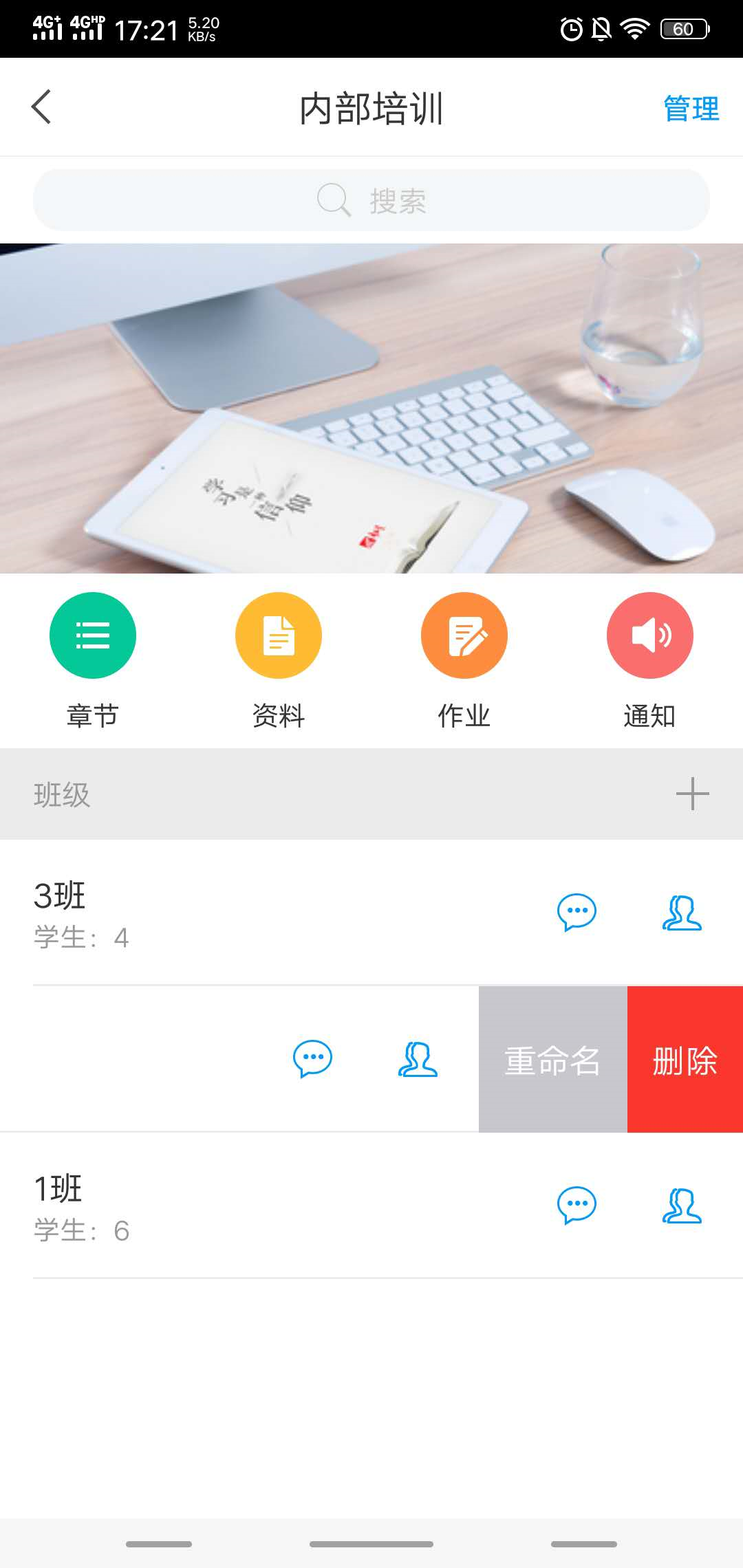Tap 重命名 to rename the swiped class
The image size is (743, 1568).
(x=552, y=1060)
